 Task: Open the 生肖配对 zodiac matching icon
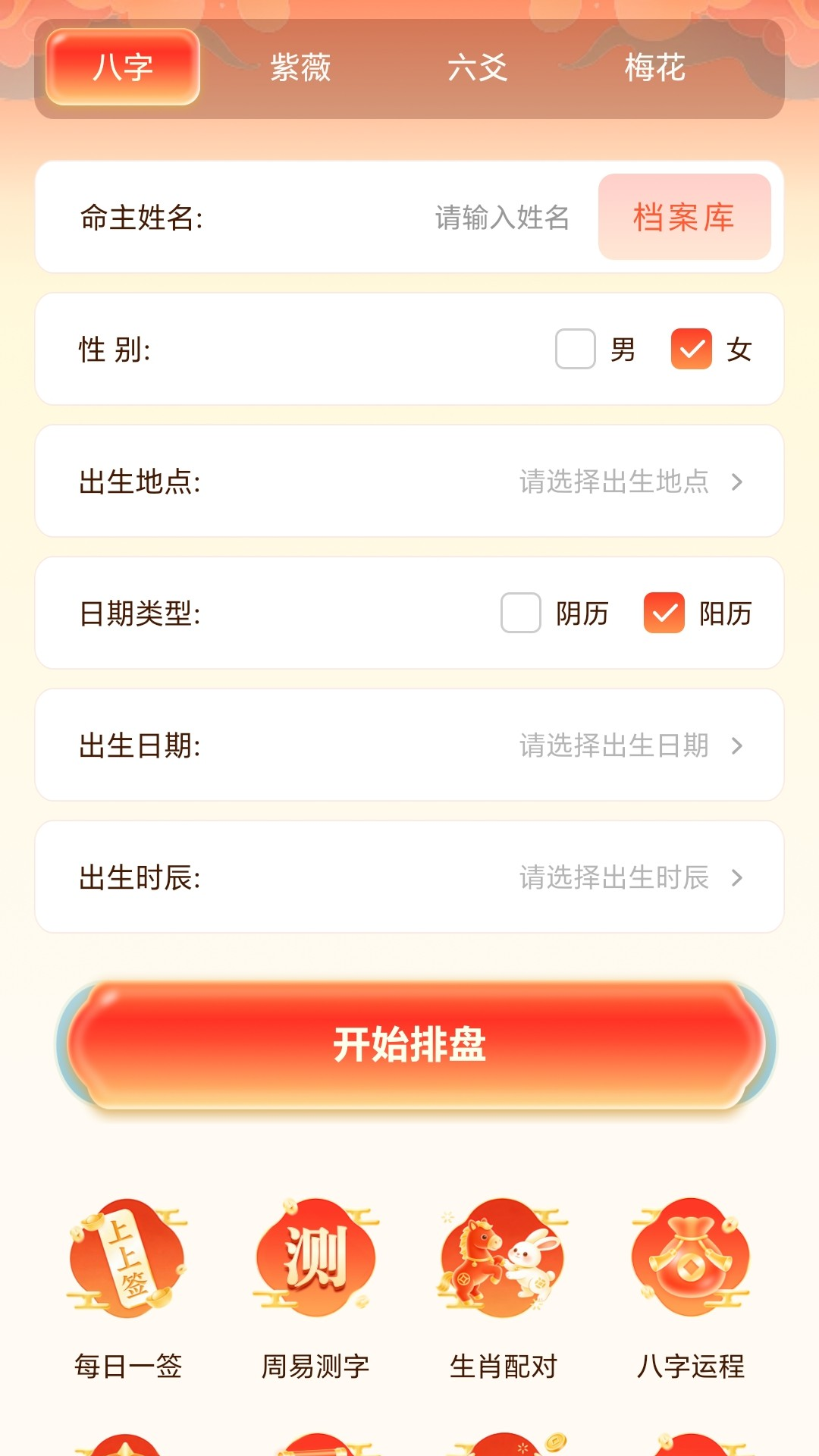tap(502, 1259)
